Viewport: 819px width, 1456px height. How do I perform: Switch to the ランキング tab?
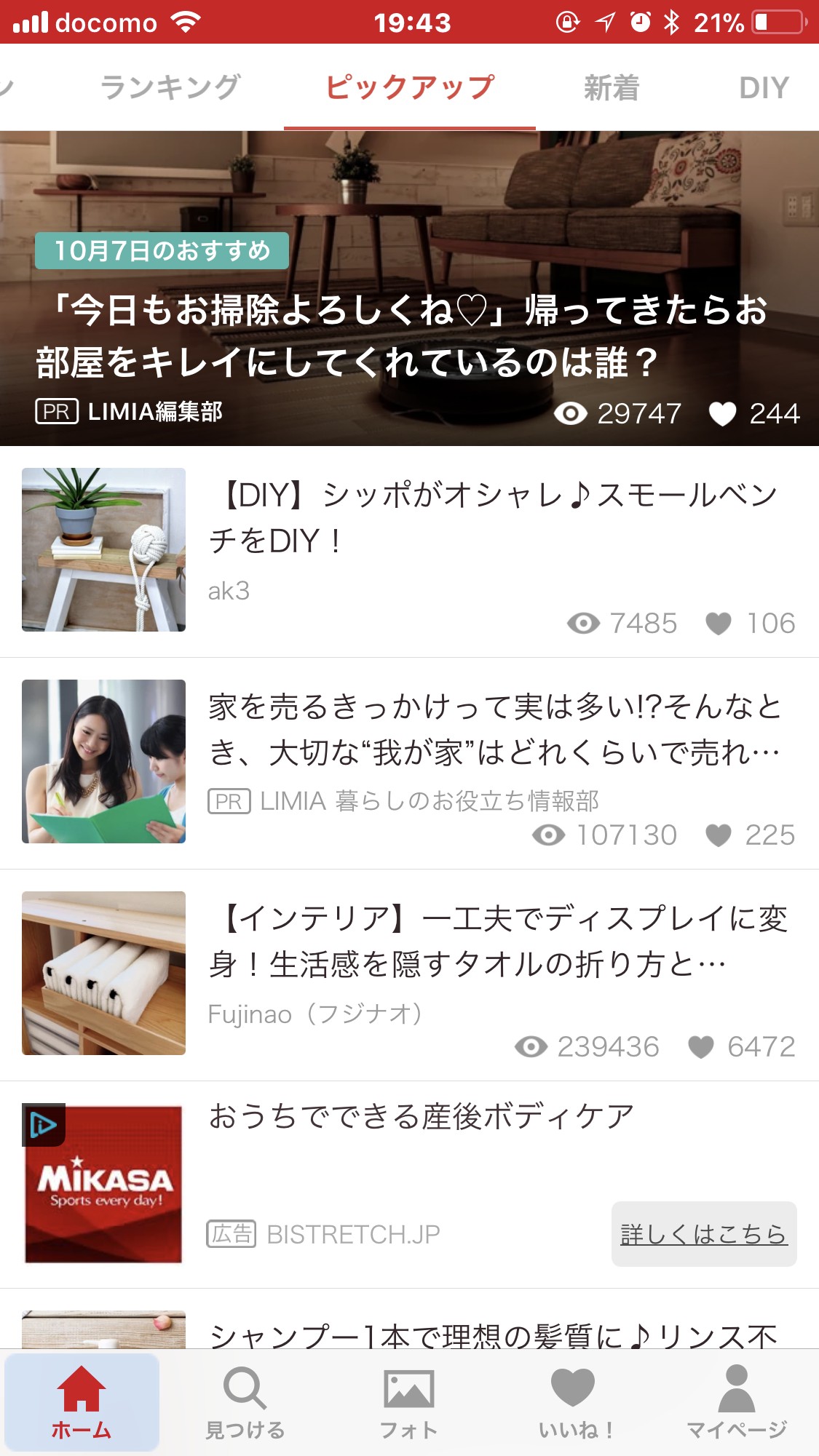(170, 87)
